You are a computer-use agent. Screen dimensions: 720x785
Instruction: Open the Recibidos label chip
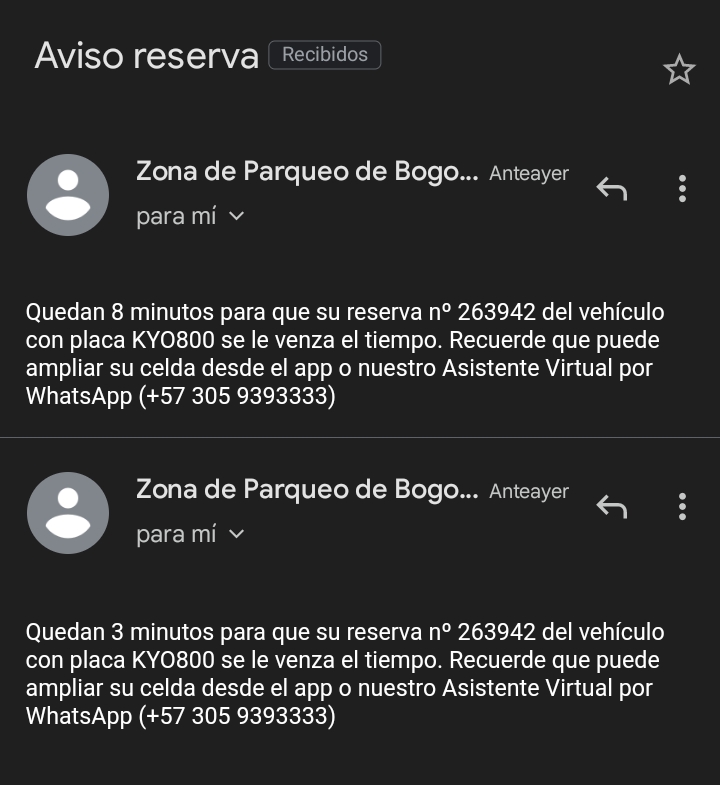tap(325, 55)
